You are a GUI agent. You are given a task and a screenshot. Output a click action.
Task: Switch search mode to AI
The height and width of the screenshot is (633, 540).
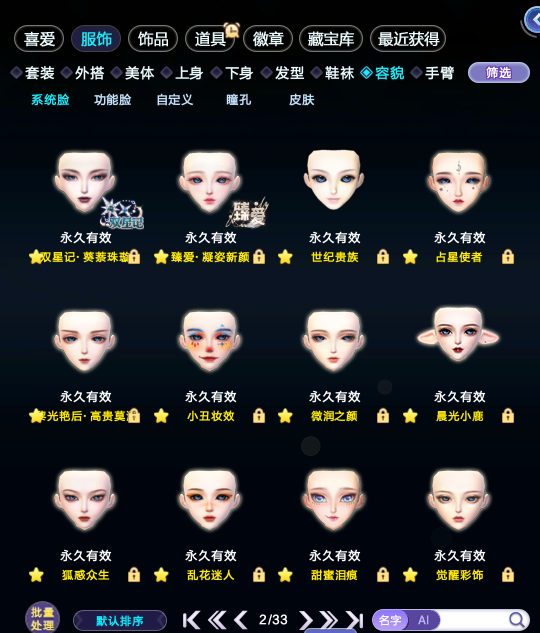coord(423,620)
